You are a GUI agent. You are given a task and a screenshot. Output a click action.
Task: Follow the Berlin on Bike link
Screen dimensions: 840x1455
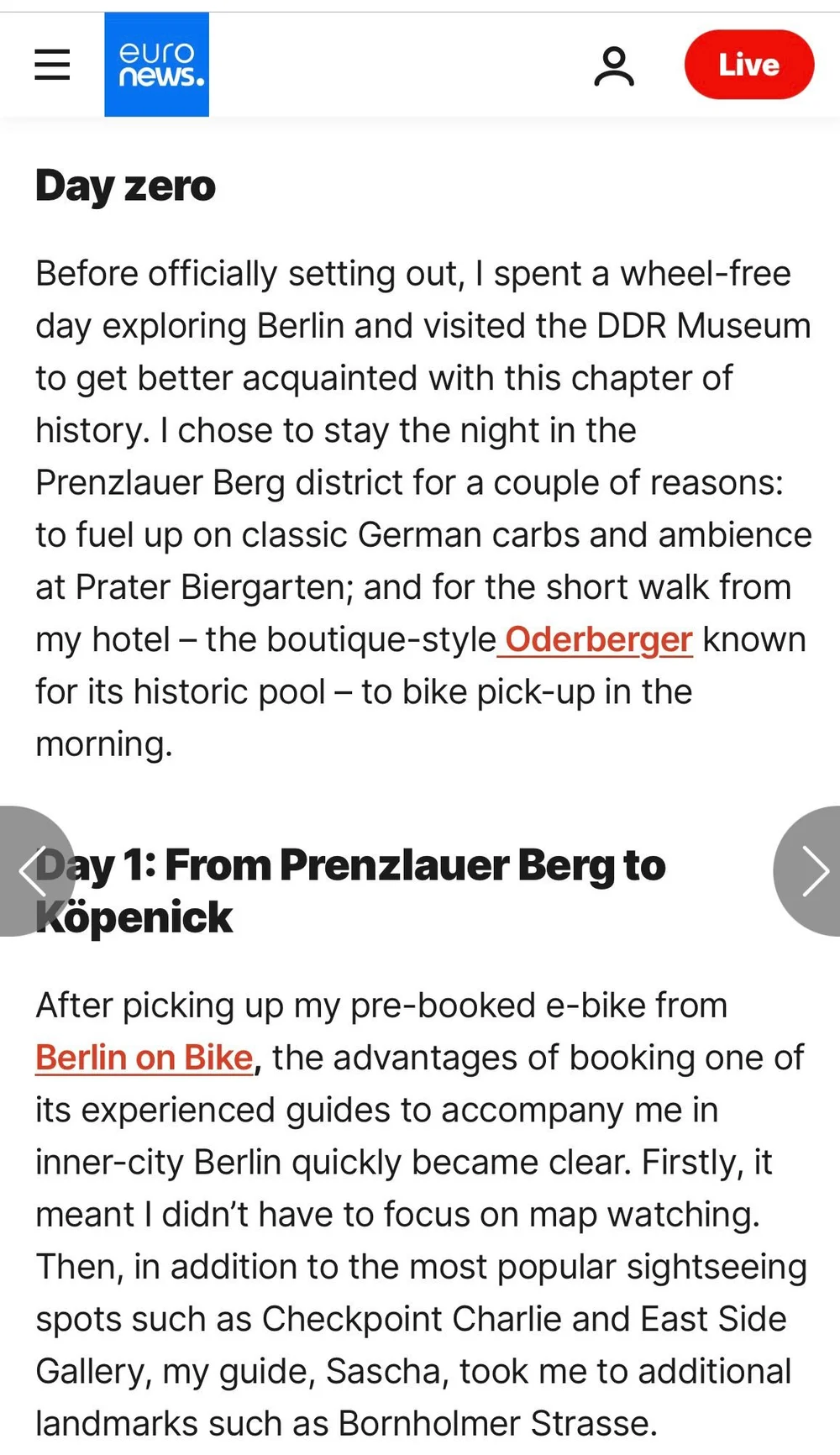click(144, 1058)
